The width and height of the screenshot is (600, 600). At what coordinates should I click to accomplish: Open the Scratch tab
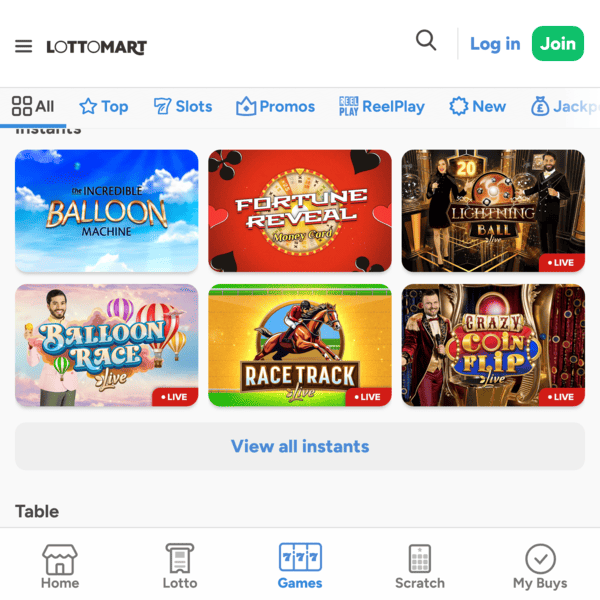[420, 566]
